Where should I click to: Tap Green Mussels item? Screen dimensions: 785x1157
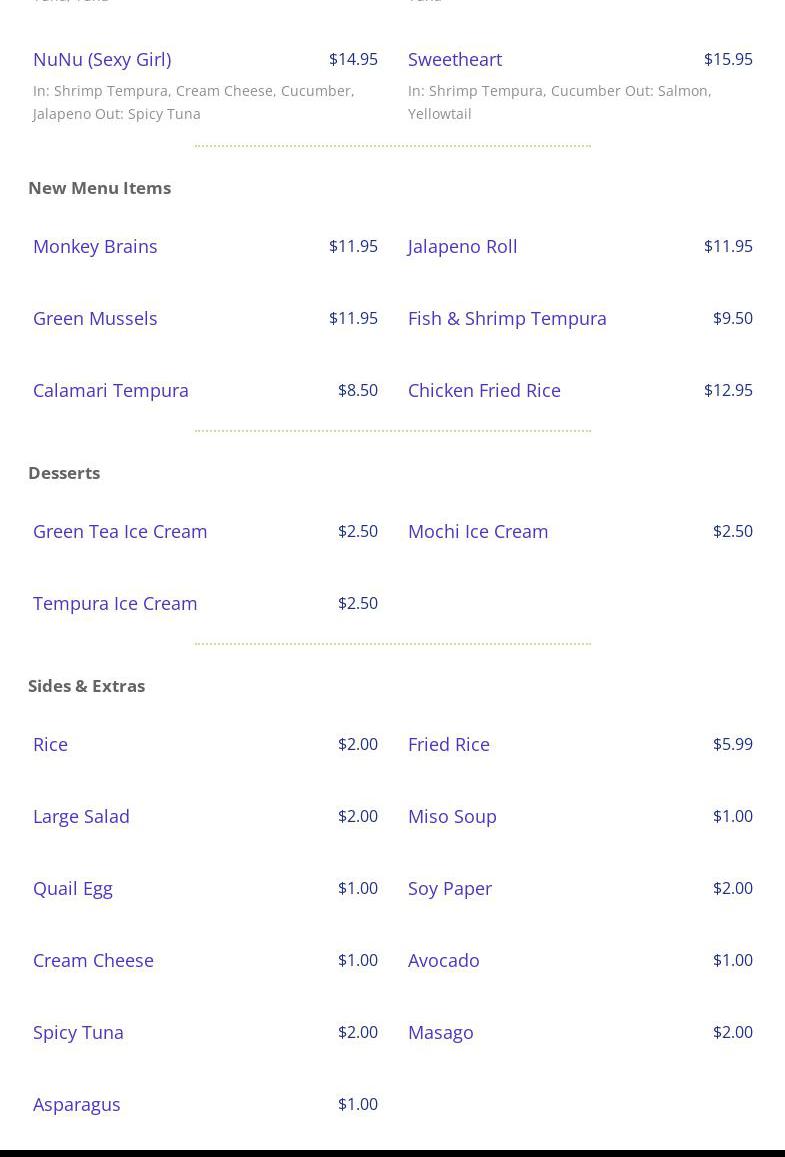(95, 318)
